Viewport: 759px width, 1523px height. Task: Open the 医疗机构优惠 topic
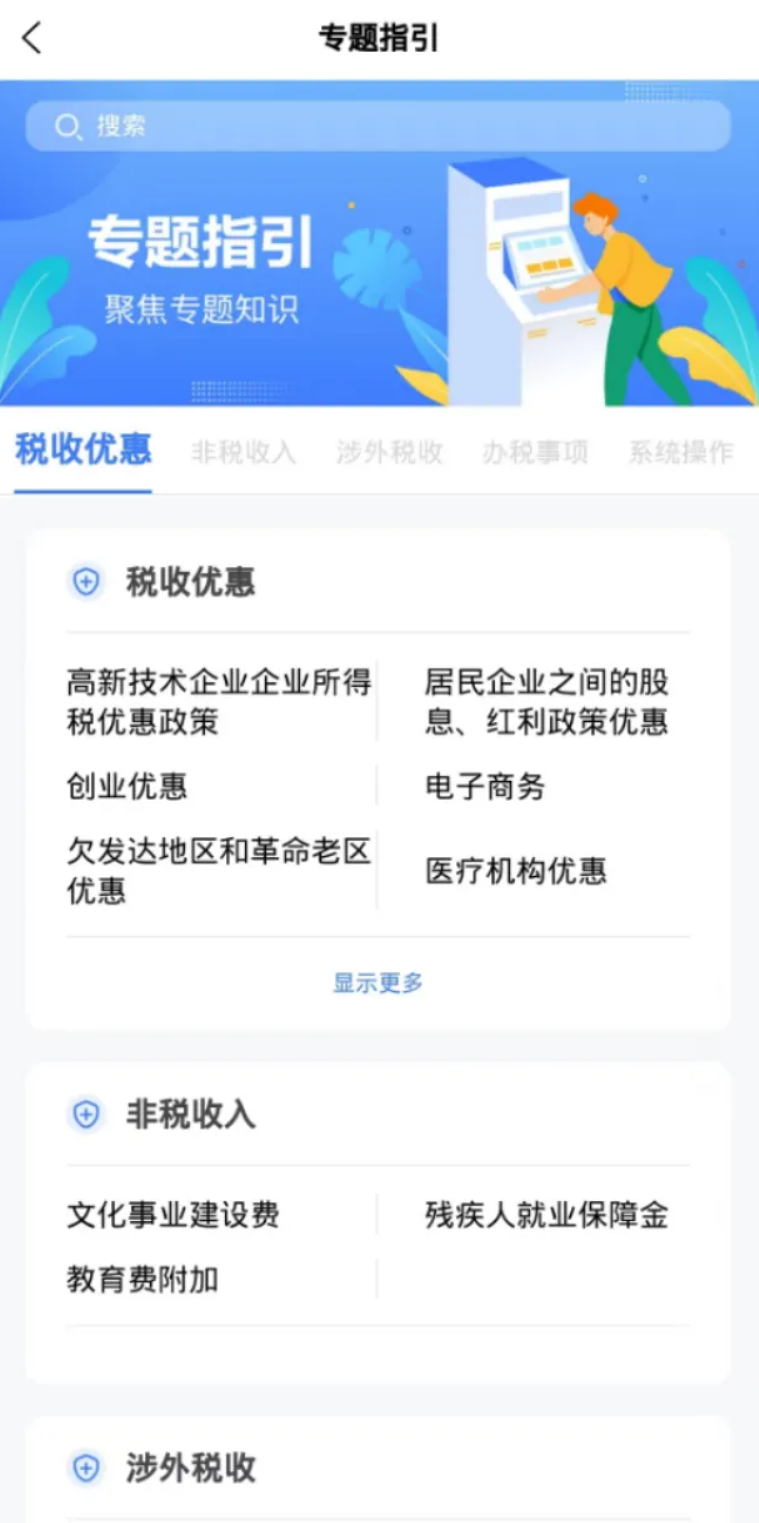tap(516, 870)
